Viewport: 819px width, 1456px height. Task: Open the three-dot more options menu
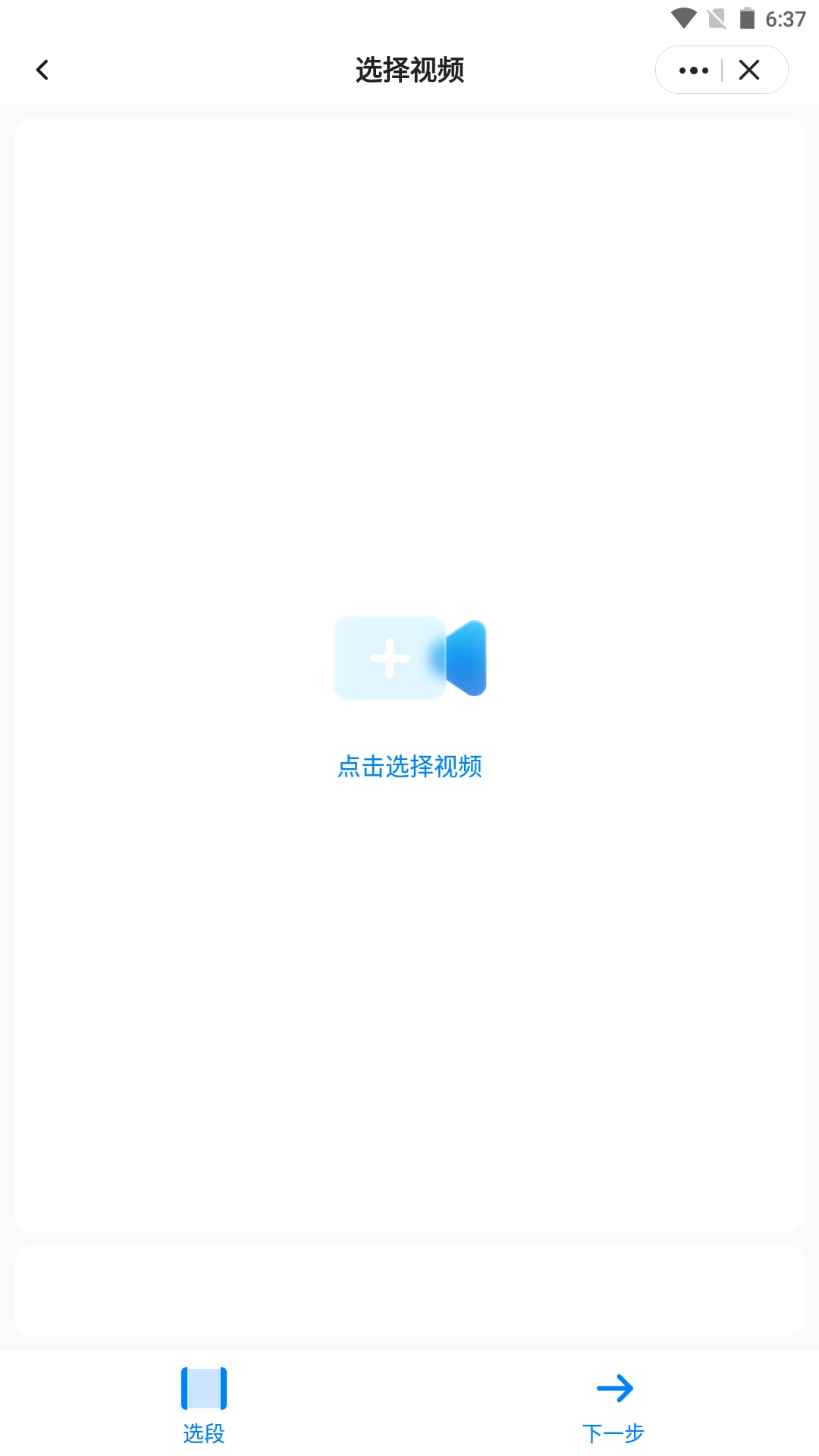click(x=693, y=71)
